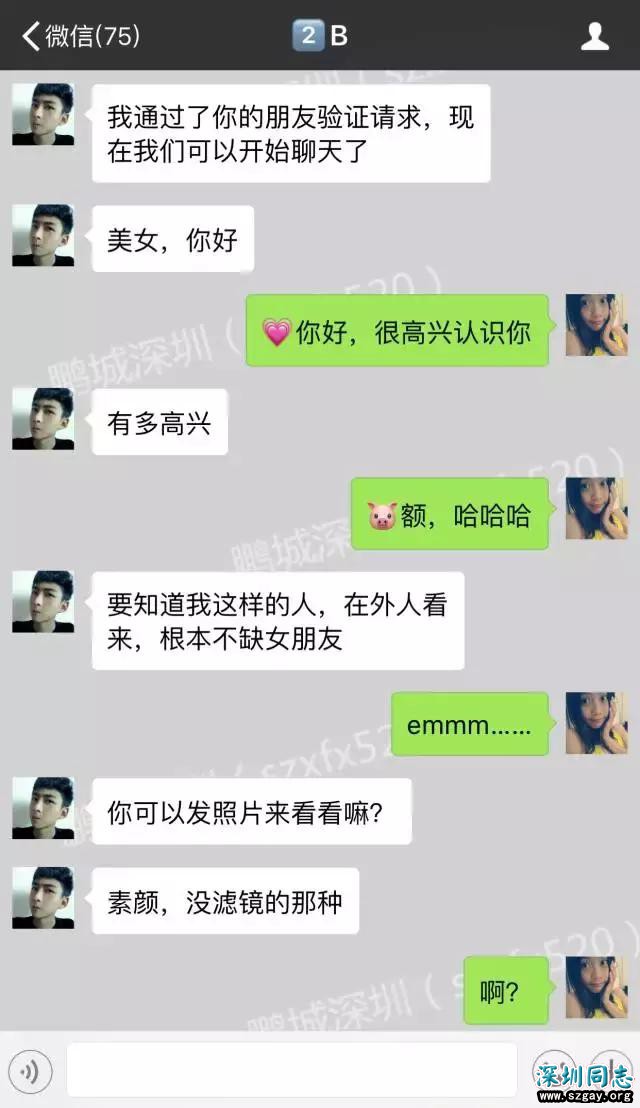Tap the message text input field
The image size is (640, 1108).
pos(290,1071)
